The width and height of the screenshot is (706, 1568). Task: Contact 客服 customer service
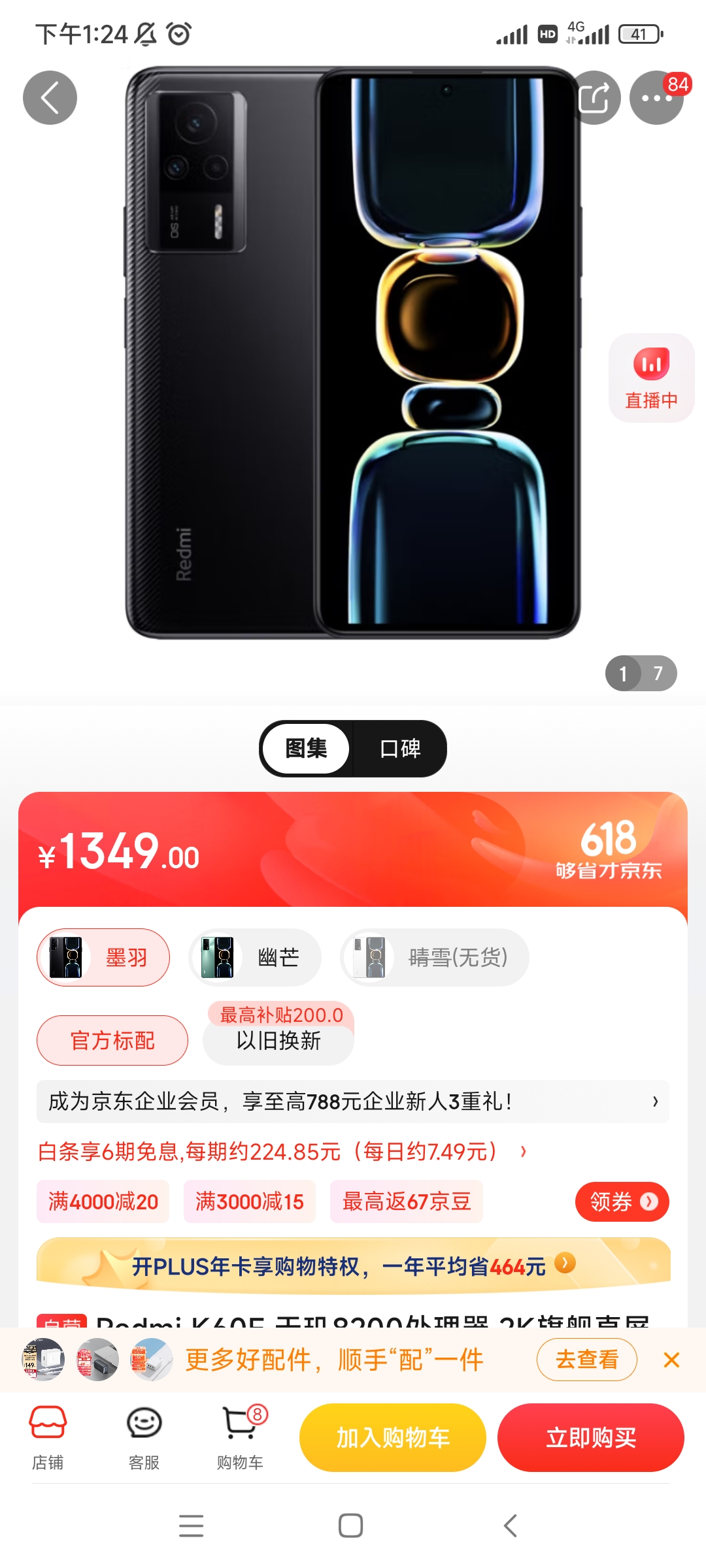point(144,1437)
